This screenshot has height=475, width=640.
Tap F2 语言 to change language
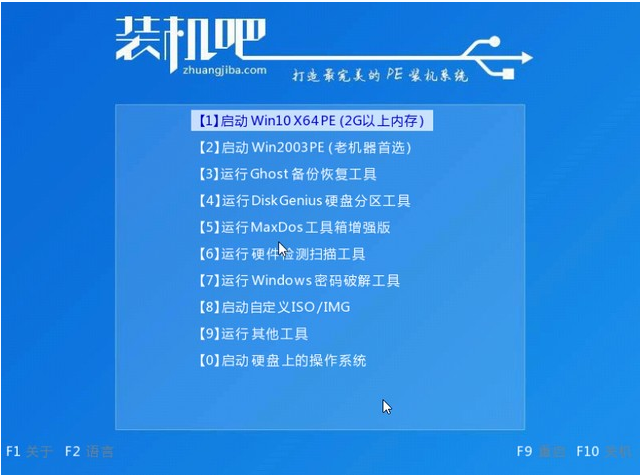tap(88, 452)
